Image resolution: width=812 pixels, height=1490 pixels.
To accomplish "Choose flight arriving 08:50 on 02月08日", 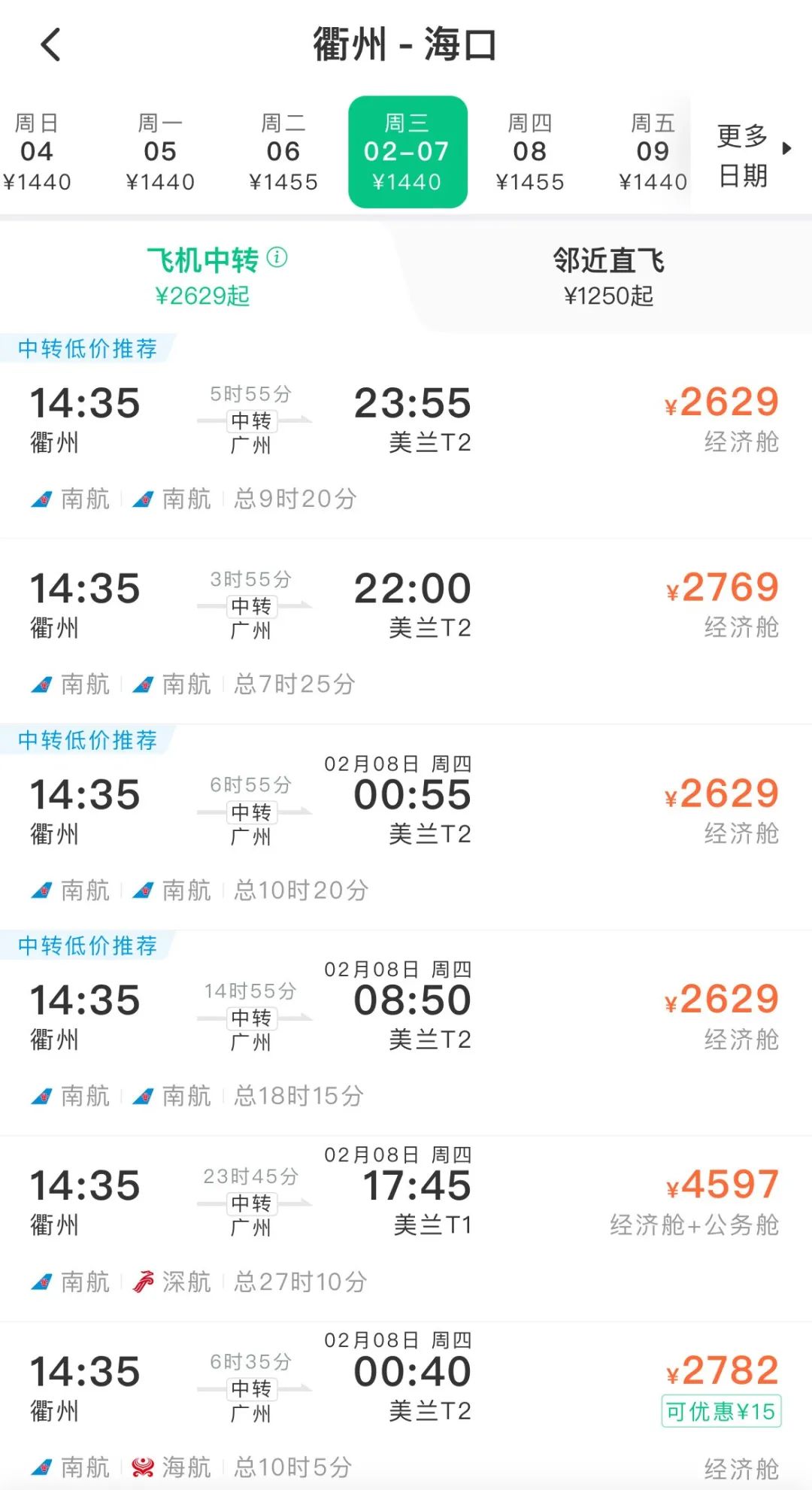I will [406, 1032].
